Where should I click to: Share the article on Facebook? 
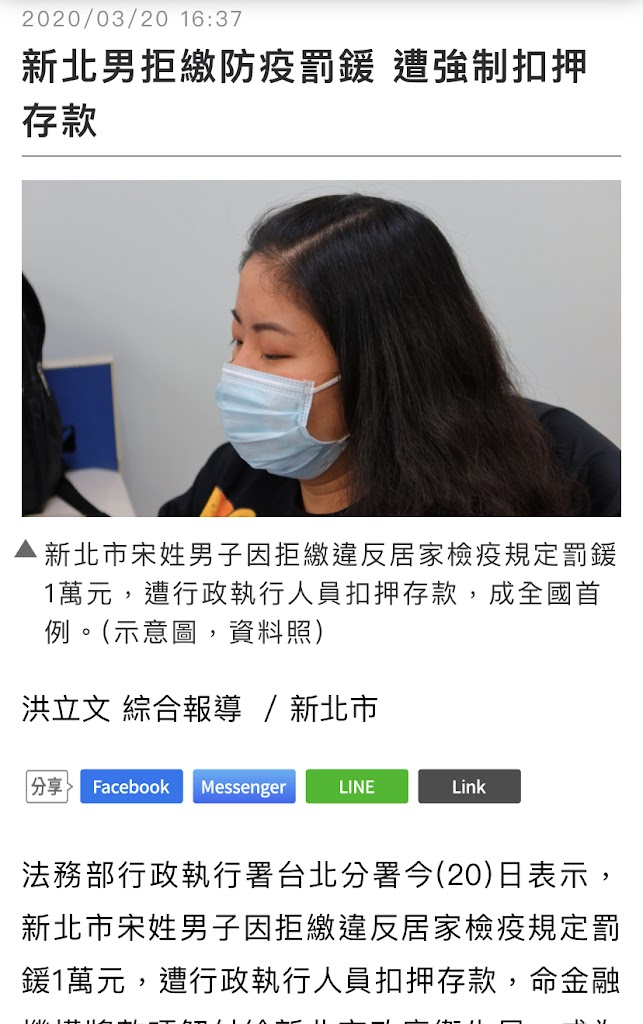click(131, 787)
